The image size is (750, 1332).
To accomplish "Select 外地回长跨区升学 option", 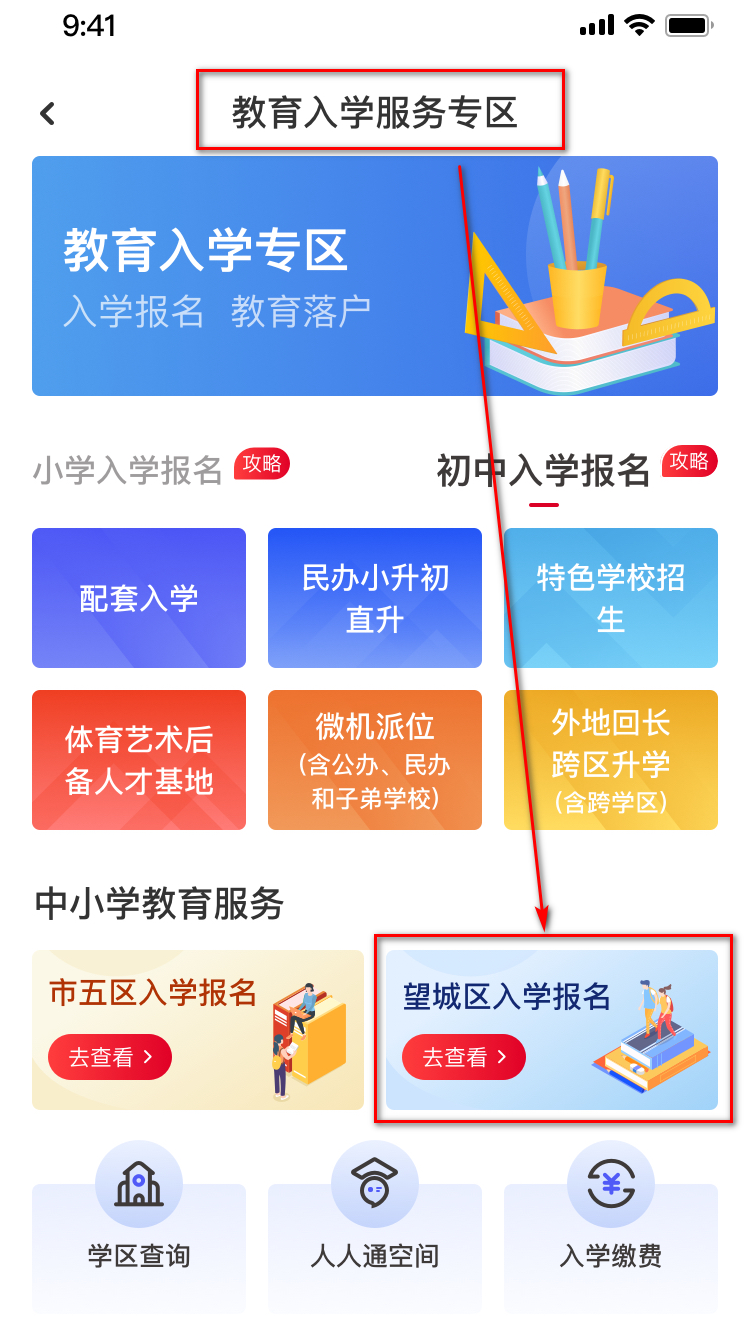I will pos(610,759).
